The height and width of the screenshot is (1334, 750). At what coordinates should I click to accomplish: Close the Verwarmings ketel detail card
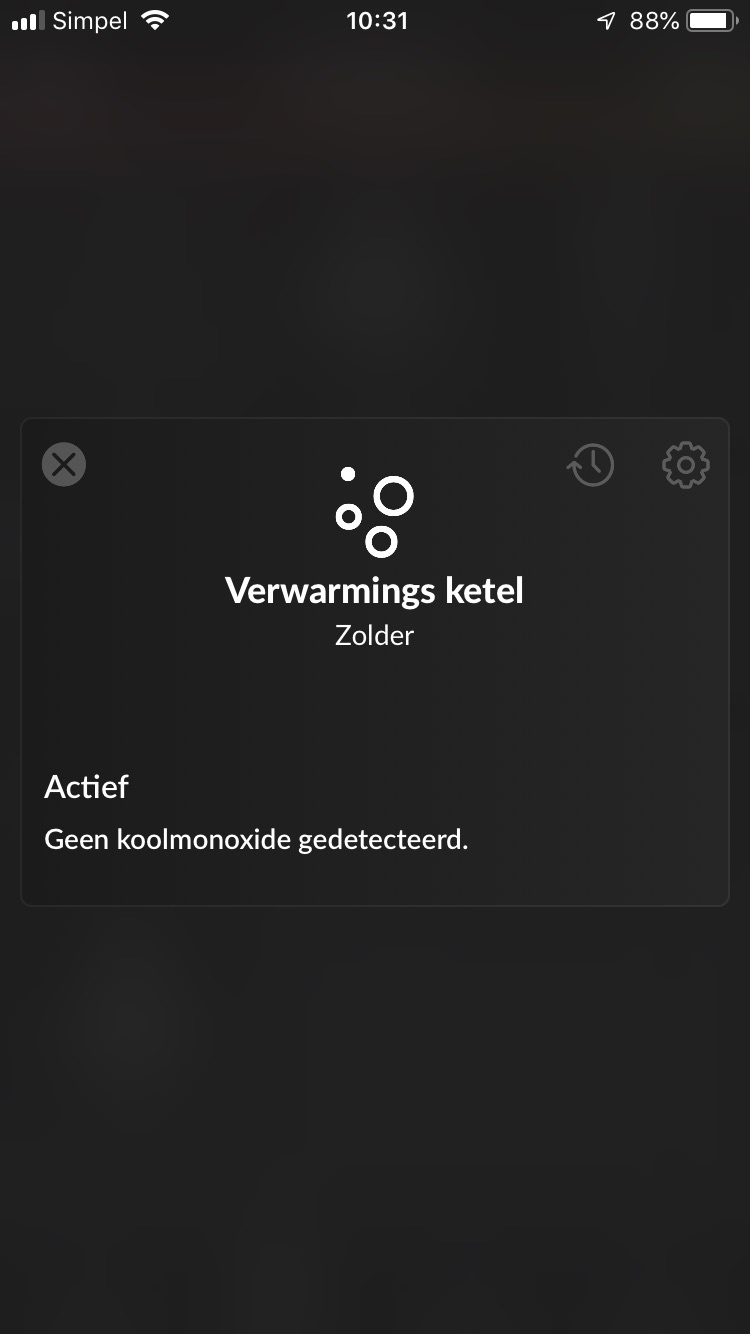click(x=64, y=464)
